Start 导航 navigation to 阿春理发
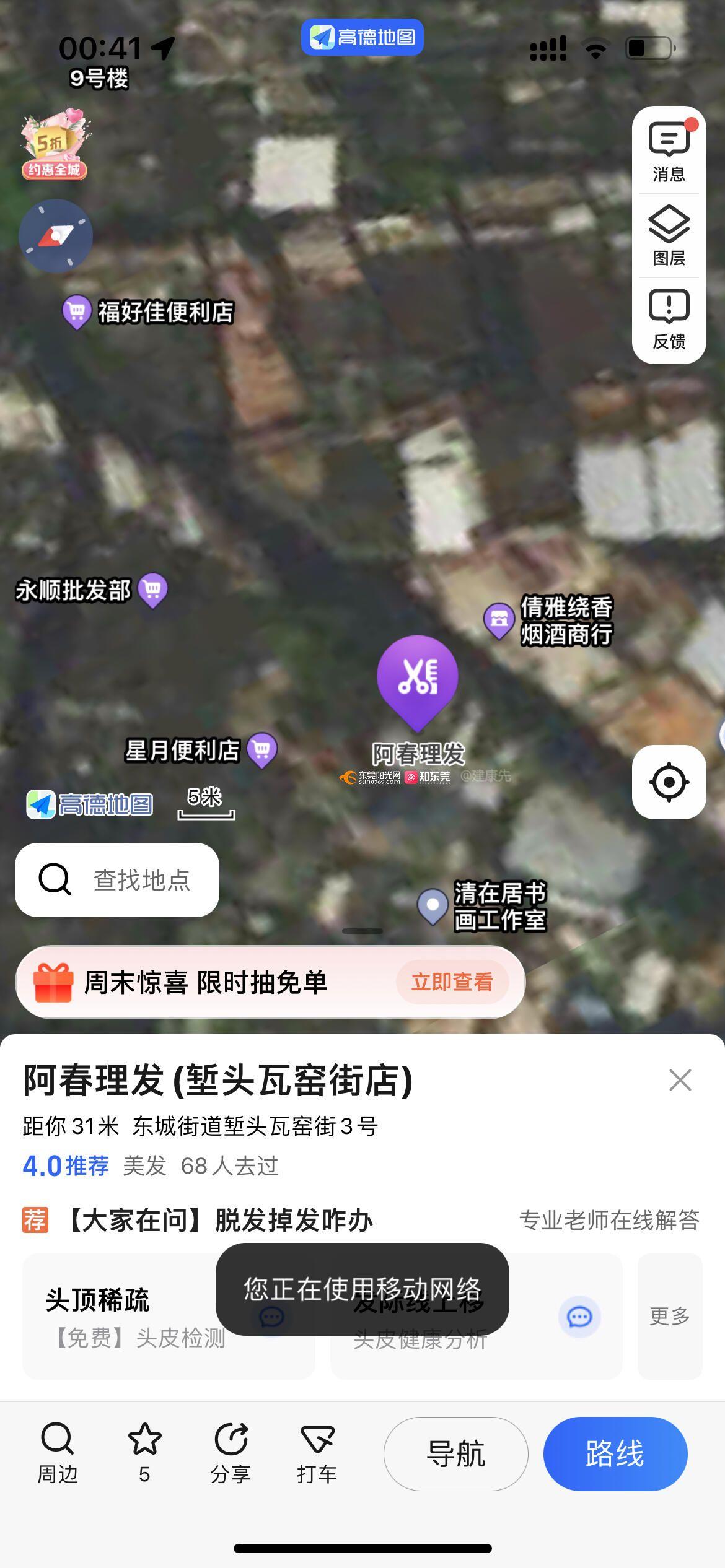Viewport: 725px width, 1568px height. point(455,1453)
